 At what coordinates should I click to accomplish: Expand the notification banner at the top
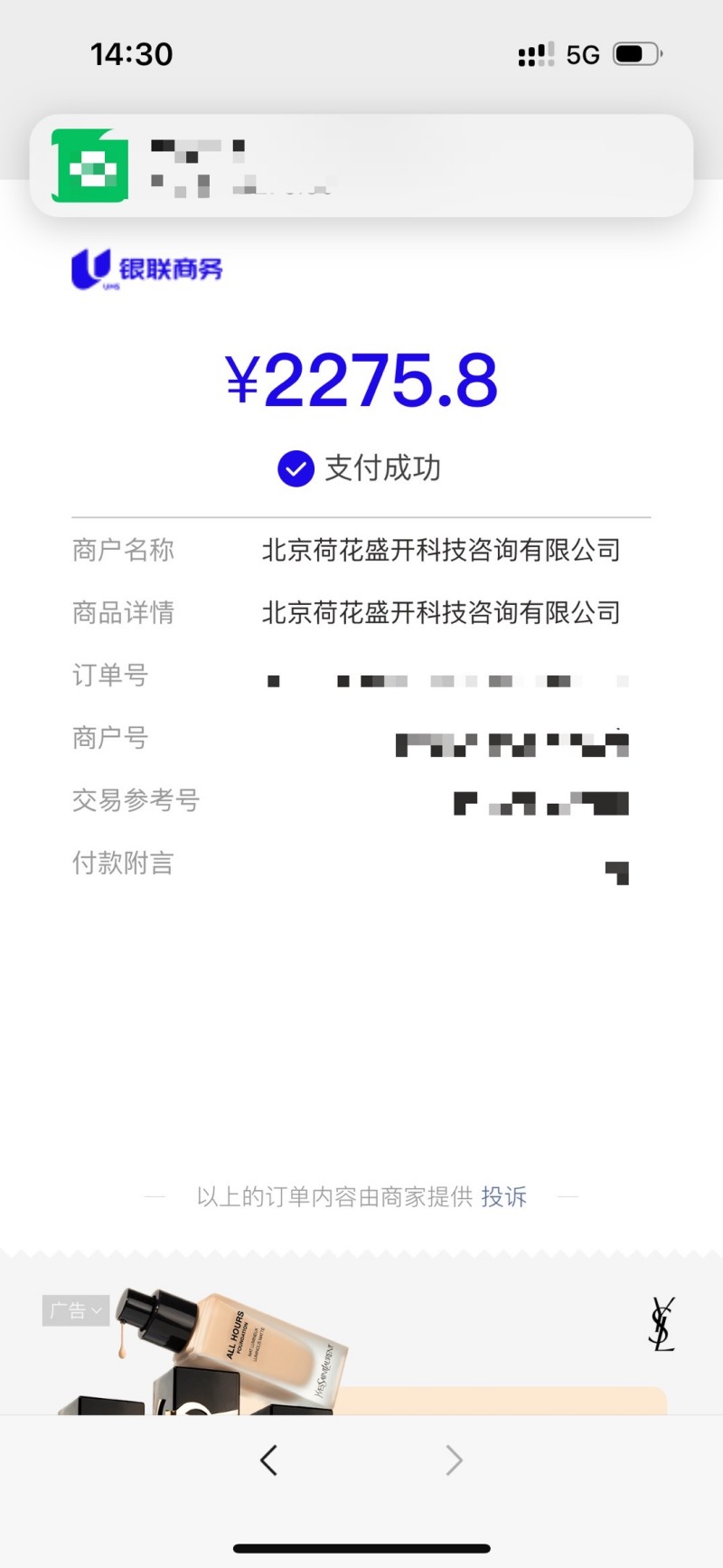coord(361,167)
